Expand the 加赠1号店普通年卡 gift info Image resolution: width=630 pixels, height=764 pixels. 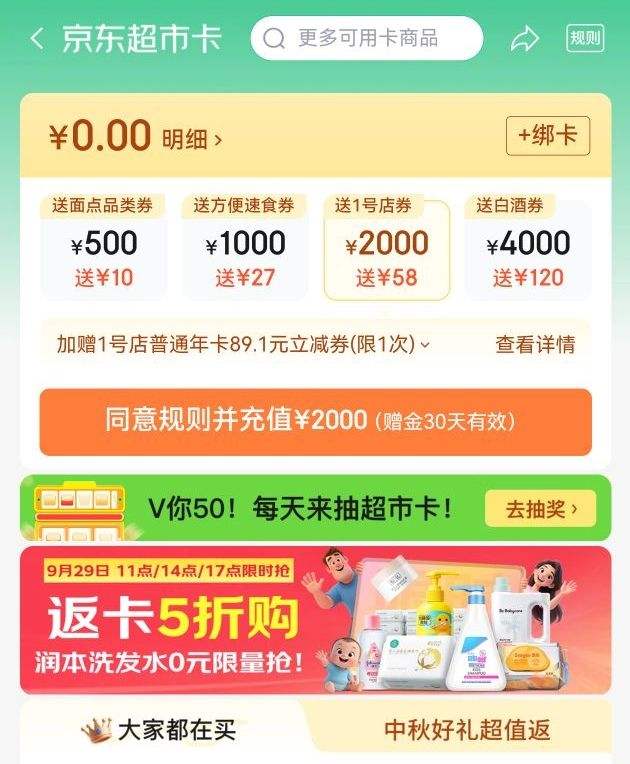click(x=243, y=345)
